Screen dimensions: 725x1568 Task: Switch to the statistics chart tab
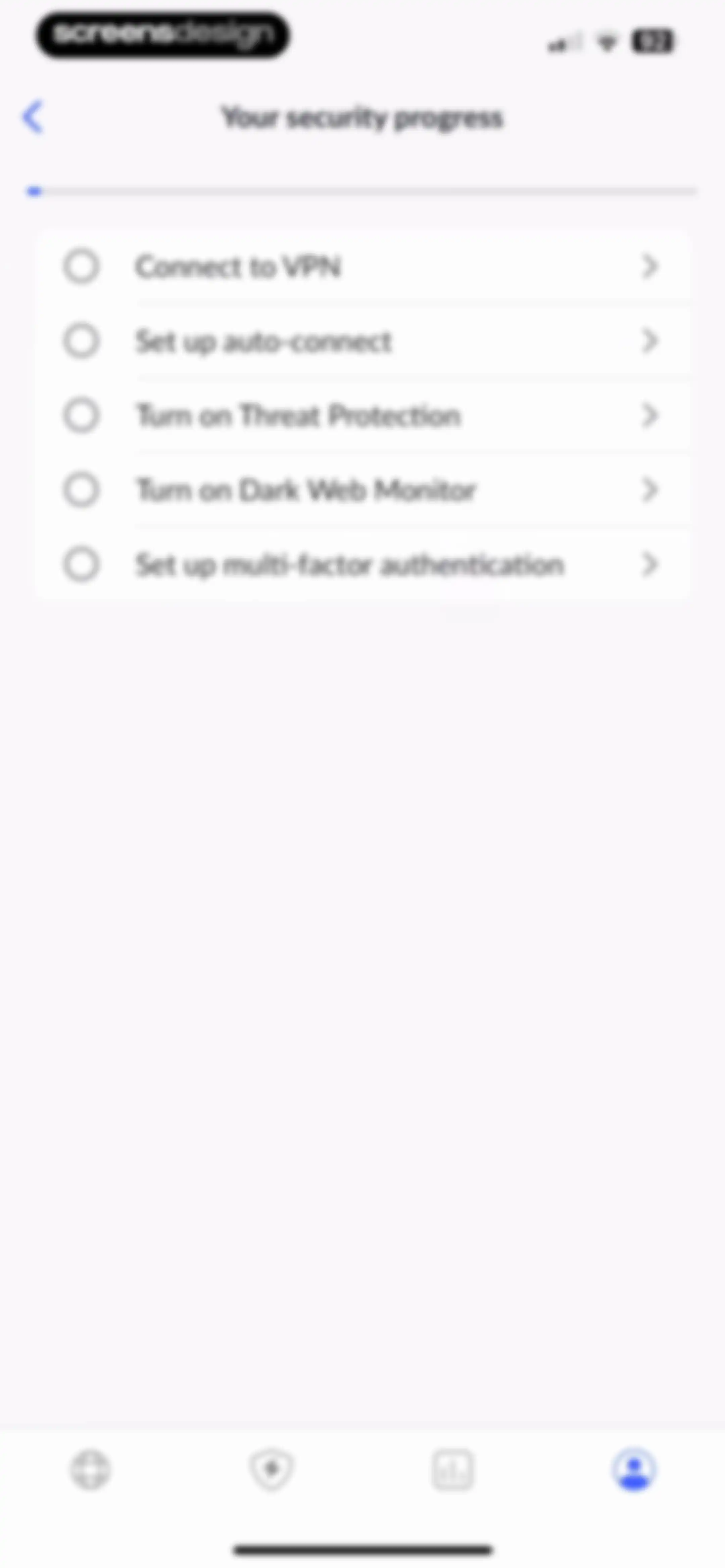(x=452, y=1469)
